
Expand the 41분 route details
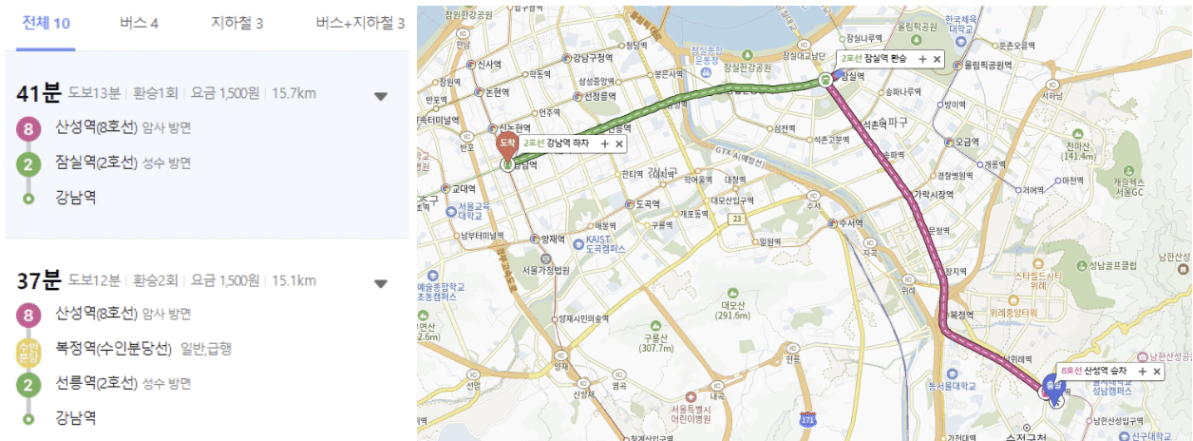380,97
